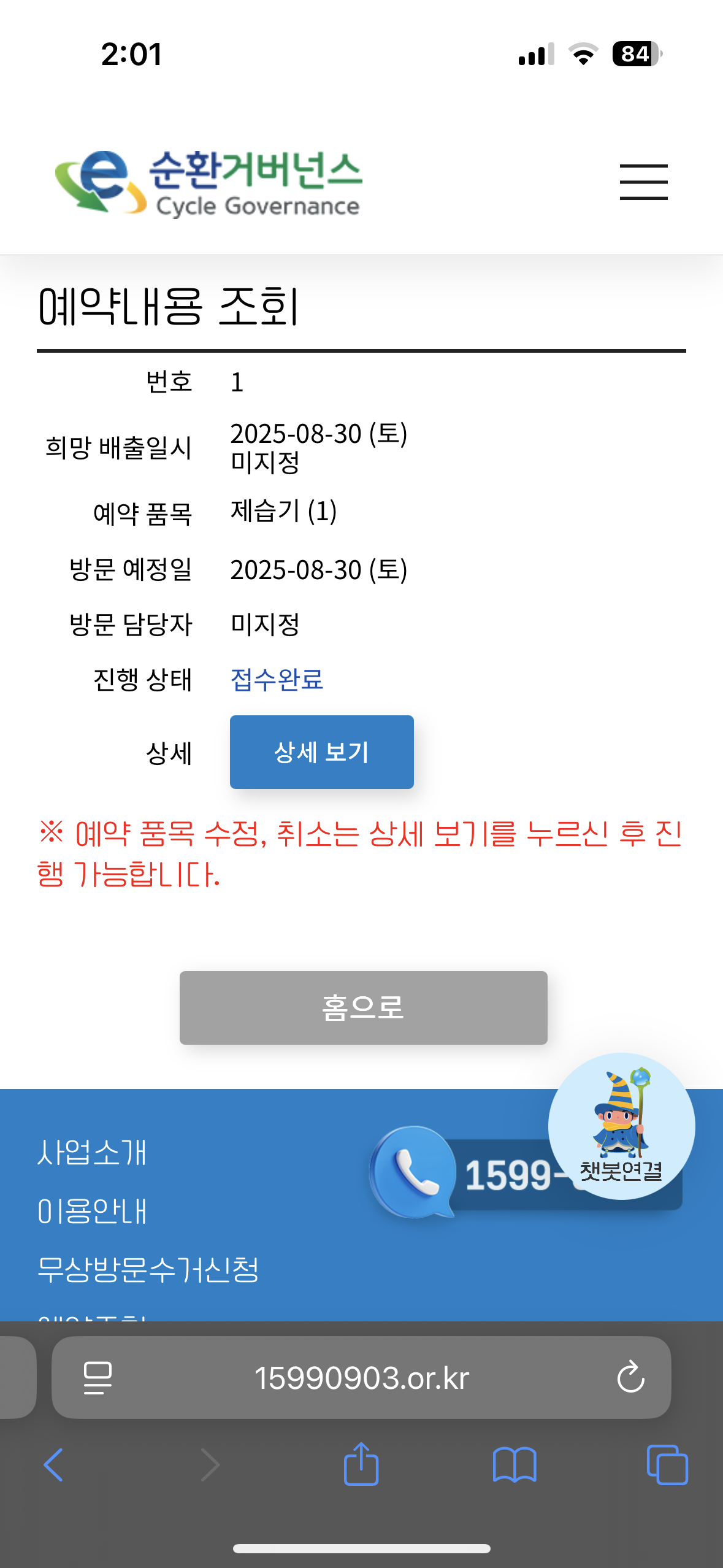Go to home via 홈으로 button
Screen dimensions: 723x1568
click(363, 1007)
